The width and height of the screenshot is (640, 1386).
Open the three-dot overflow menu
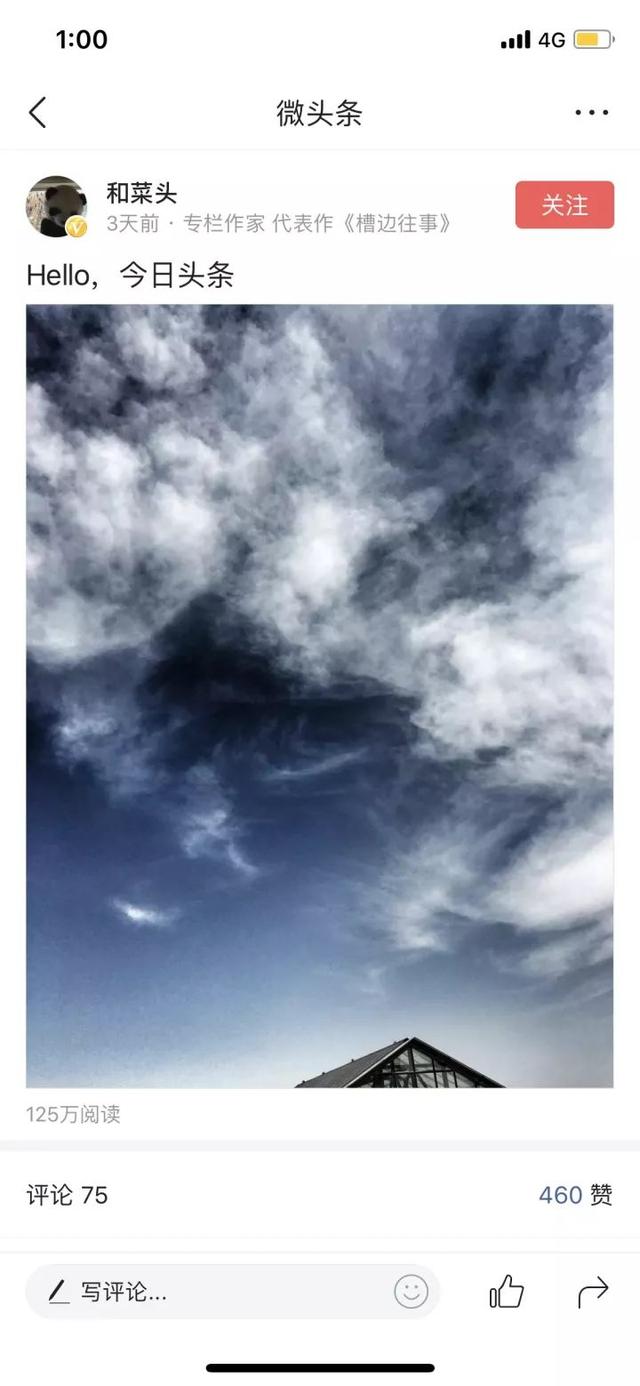coord(592,112)
